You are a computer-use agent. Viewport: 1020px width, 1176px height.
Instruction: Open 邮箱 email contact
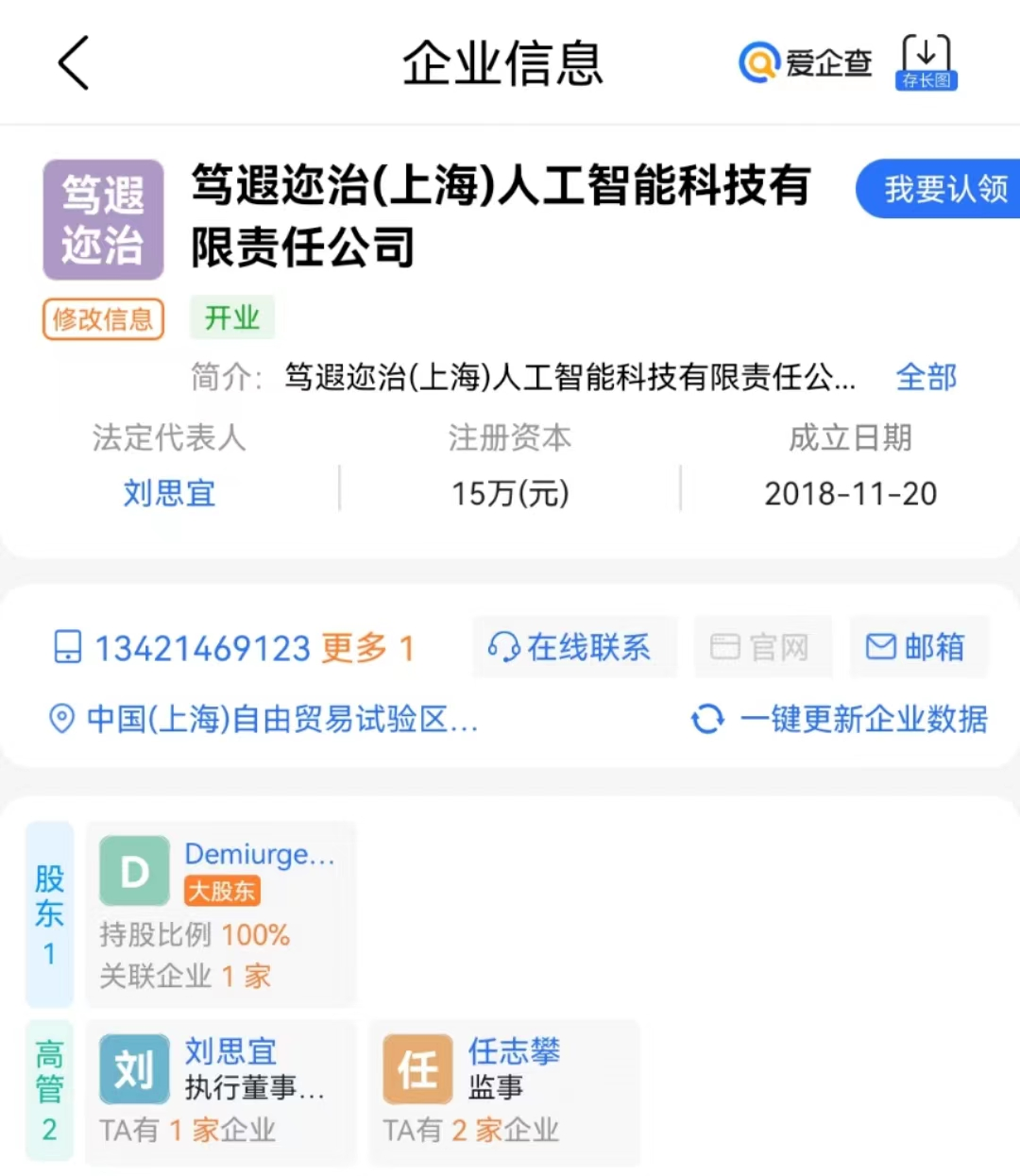tap(916, 647)
